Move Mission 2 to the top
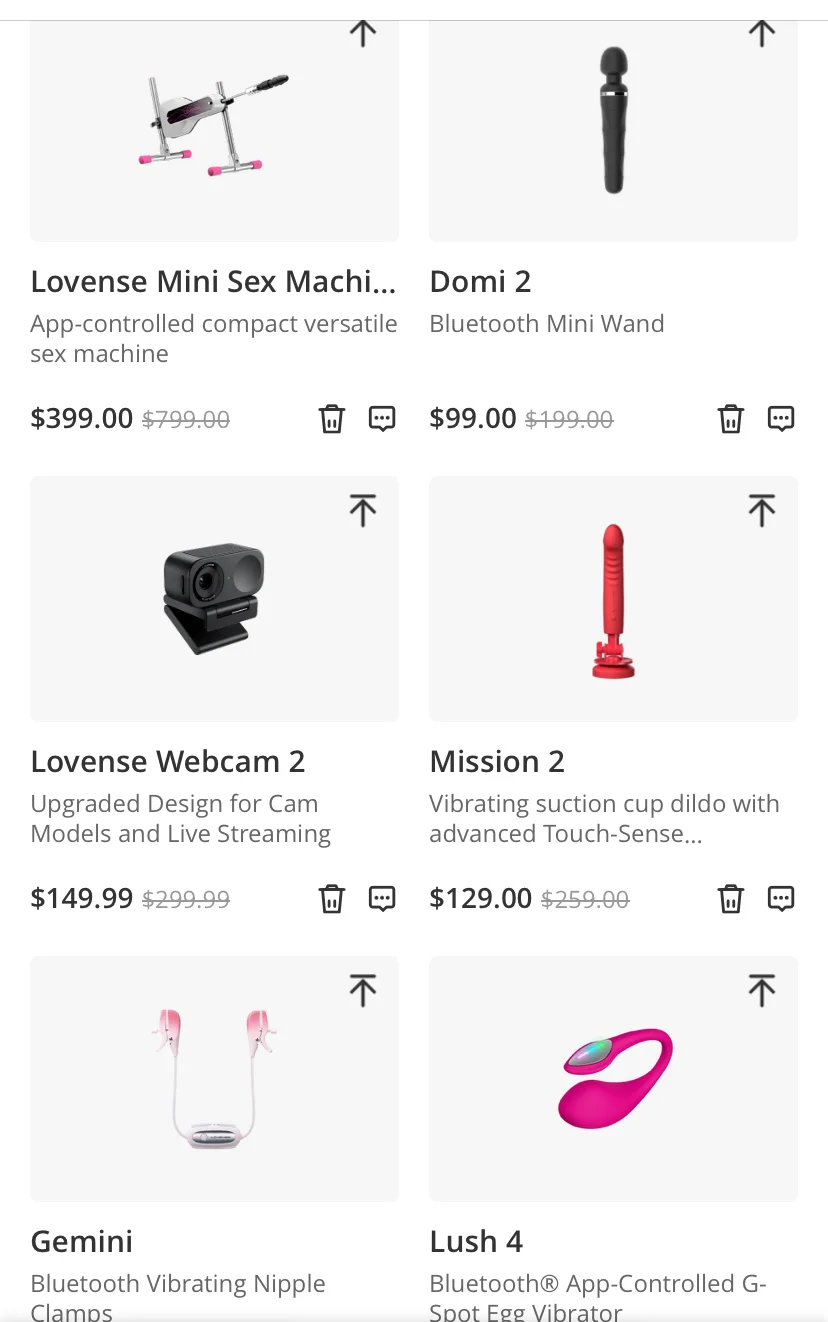The width and height of the screenshot is (828, 1322). coord(762,511)
